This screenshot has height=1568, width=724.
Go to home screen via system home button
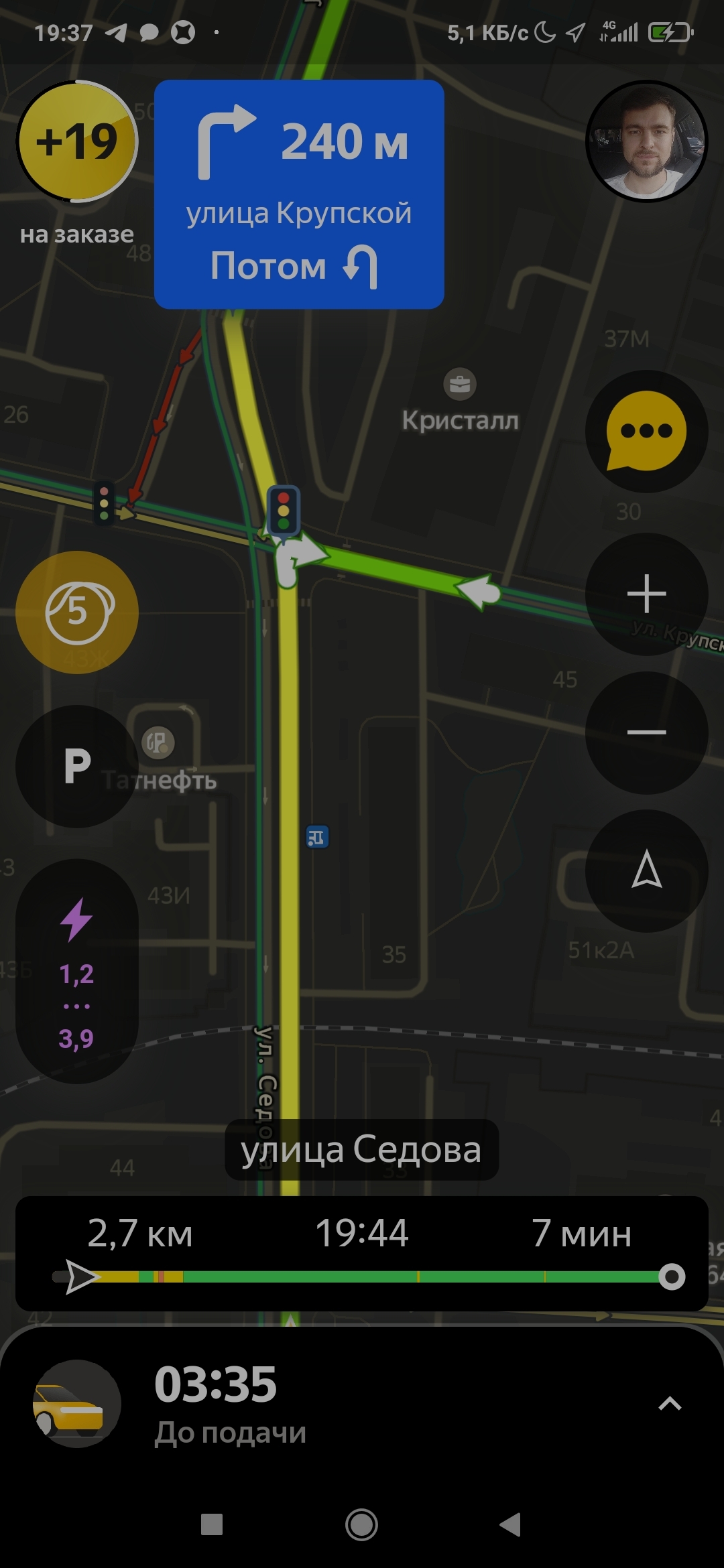pos(362,1524)
